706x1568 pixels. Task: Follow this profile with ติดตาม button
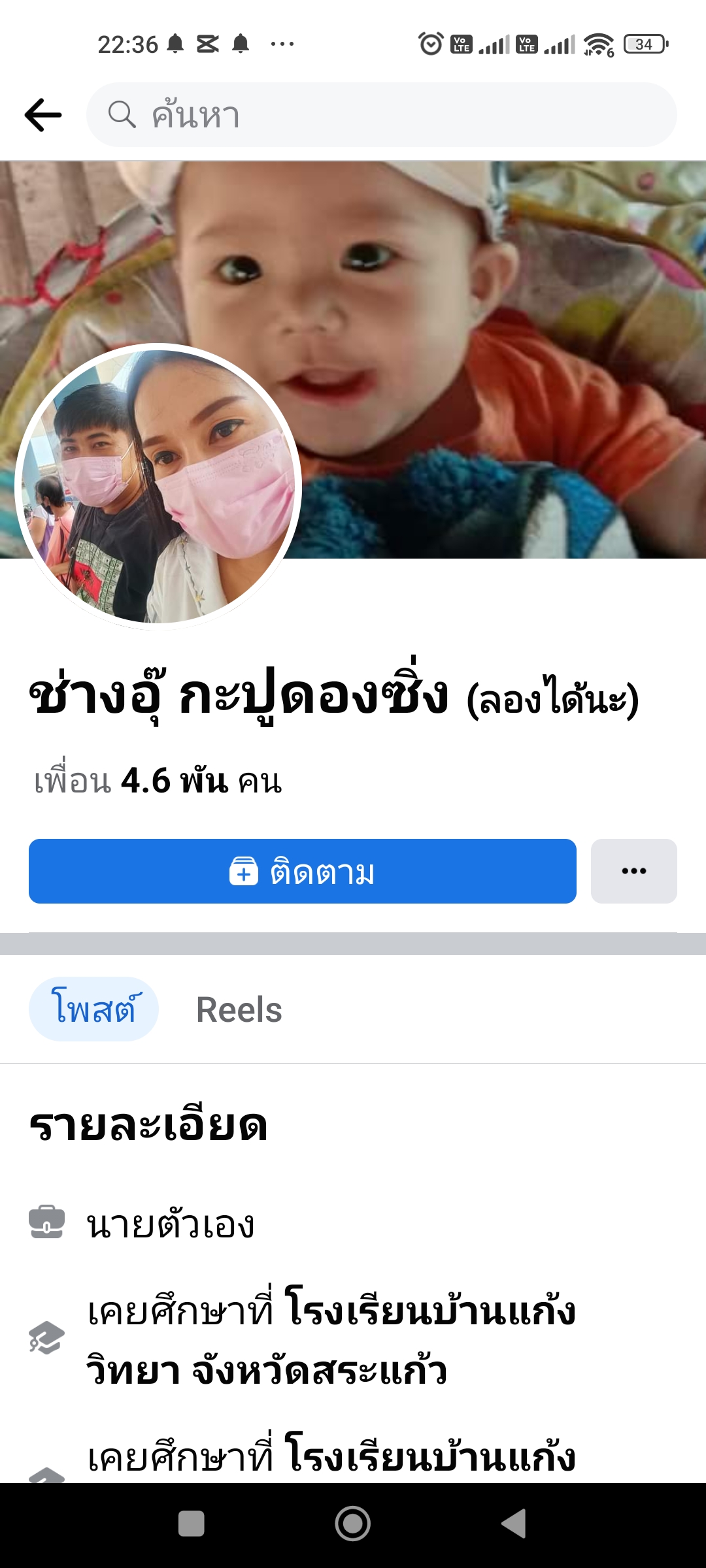point(302,872)
